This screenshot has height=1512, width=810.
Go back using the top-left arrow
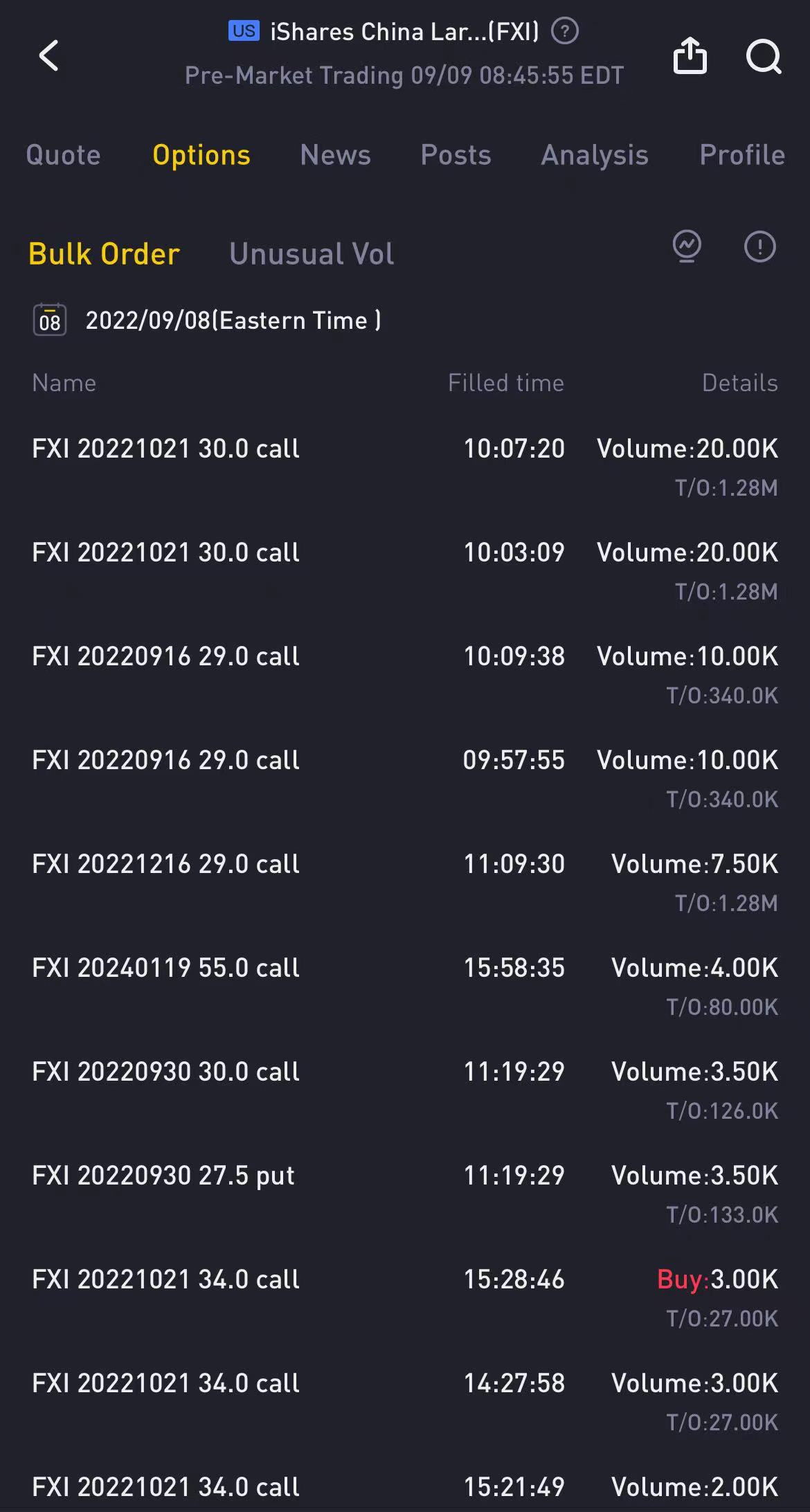pos(48,55)
